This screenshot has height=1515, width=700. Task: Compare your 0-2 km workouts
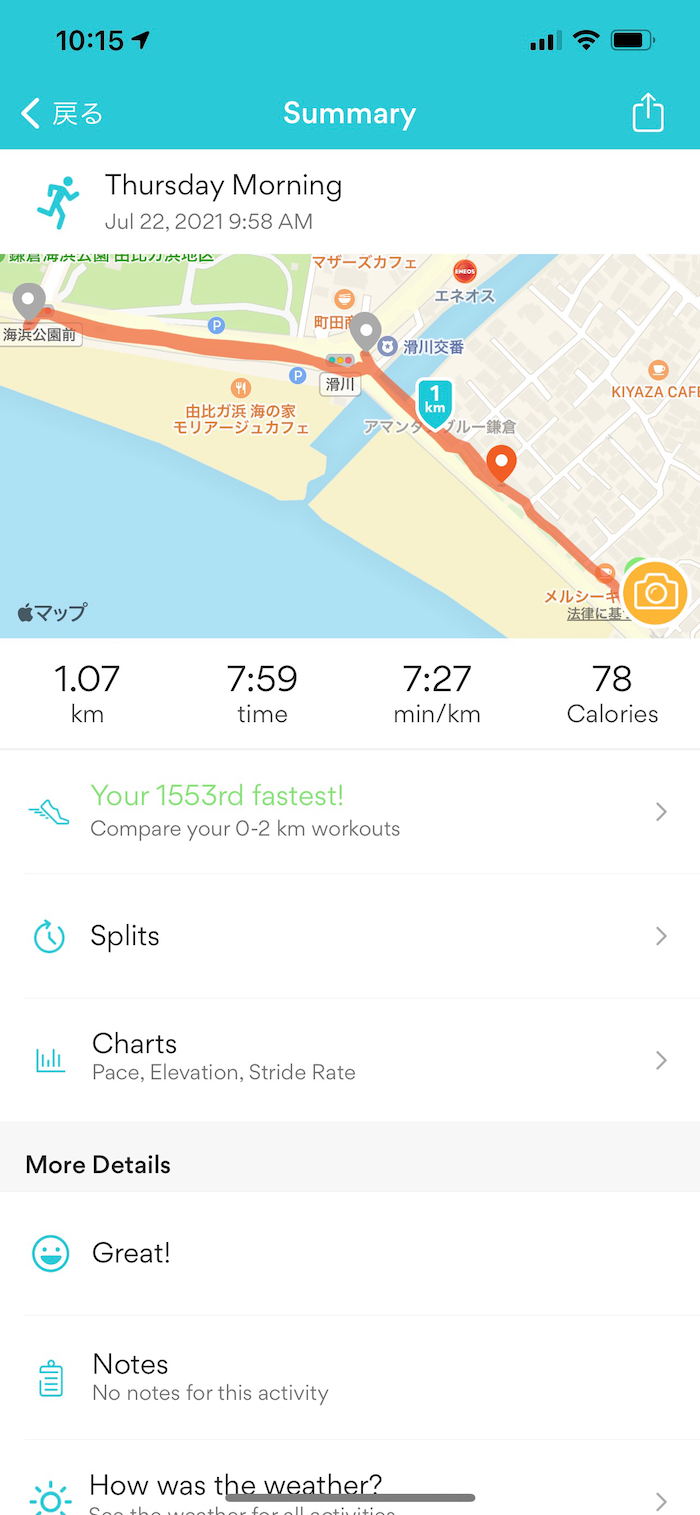tap(348, 811)
